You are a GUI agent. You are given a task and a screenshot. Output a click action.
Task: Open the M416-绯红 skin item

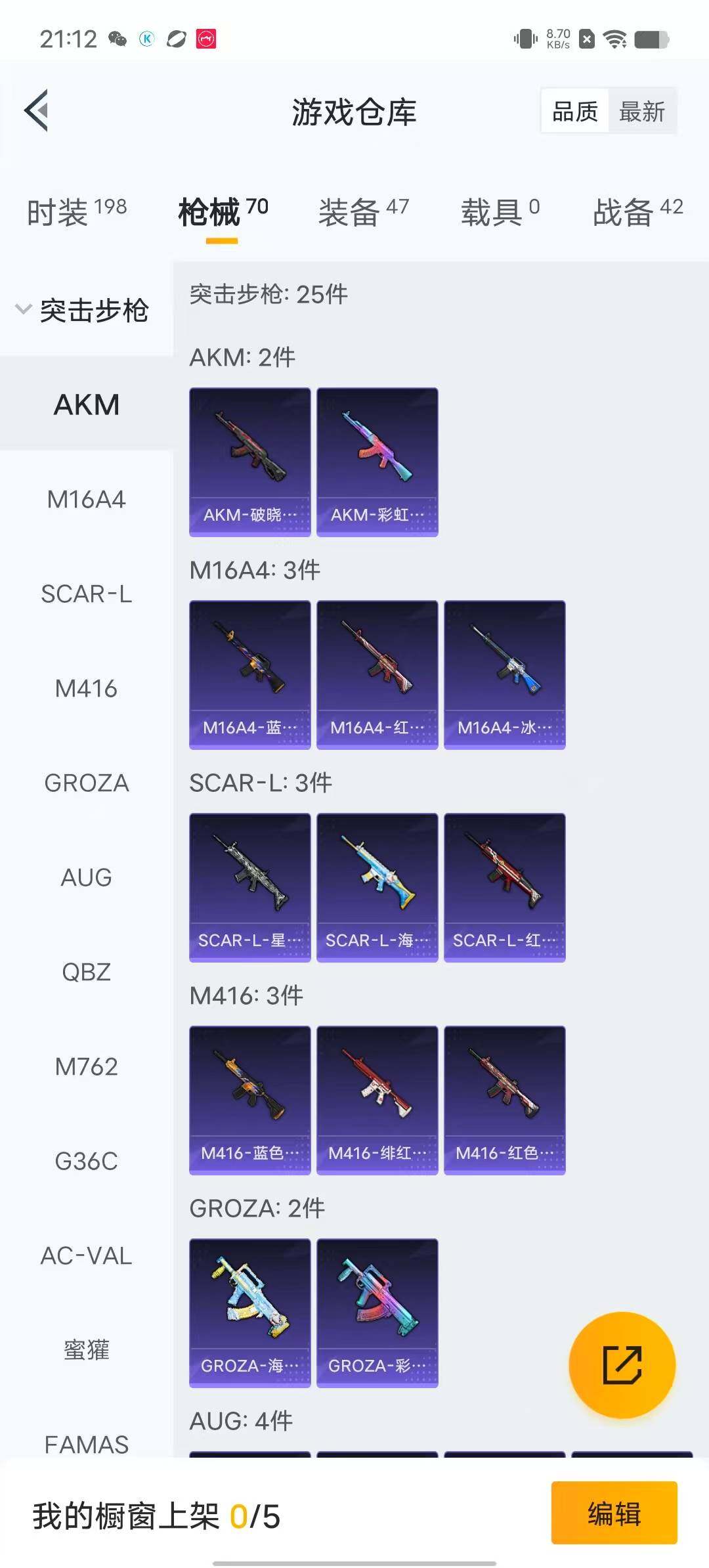[x=377, y=1100]
